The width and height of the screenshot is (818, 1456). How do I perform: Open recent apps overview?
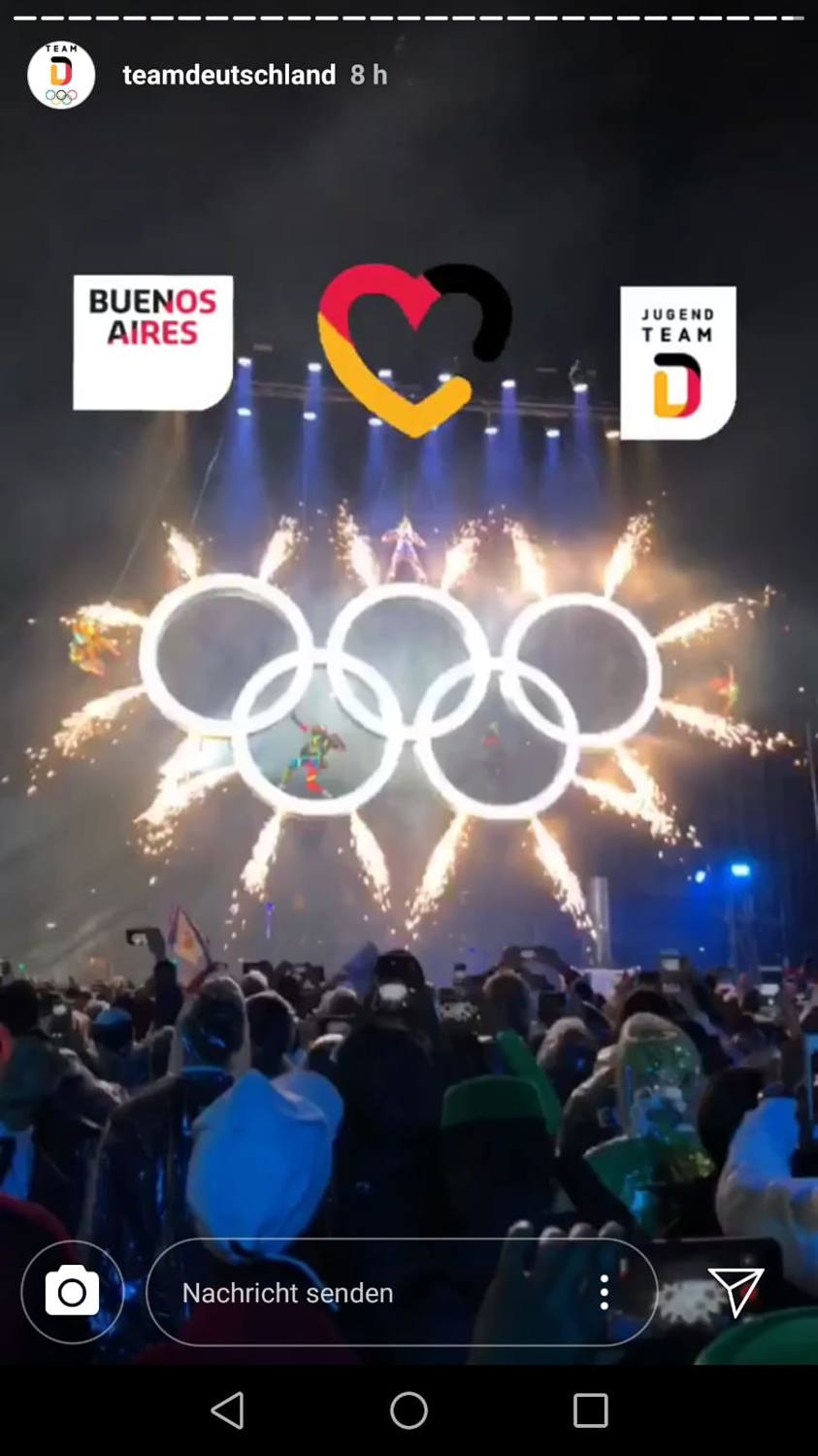coord(590,1410)
